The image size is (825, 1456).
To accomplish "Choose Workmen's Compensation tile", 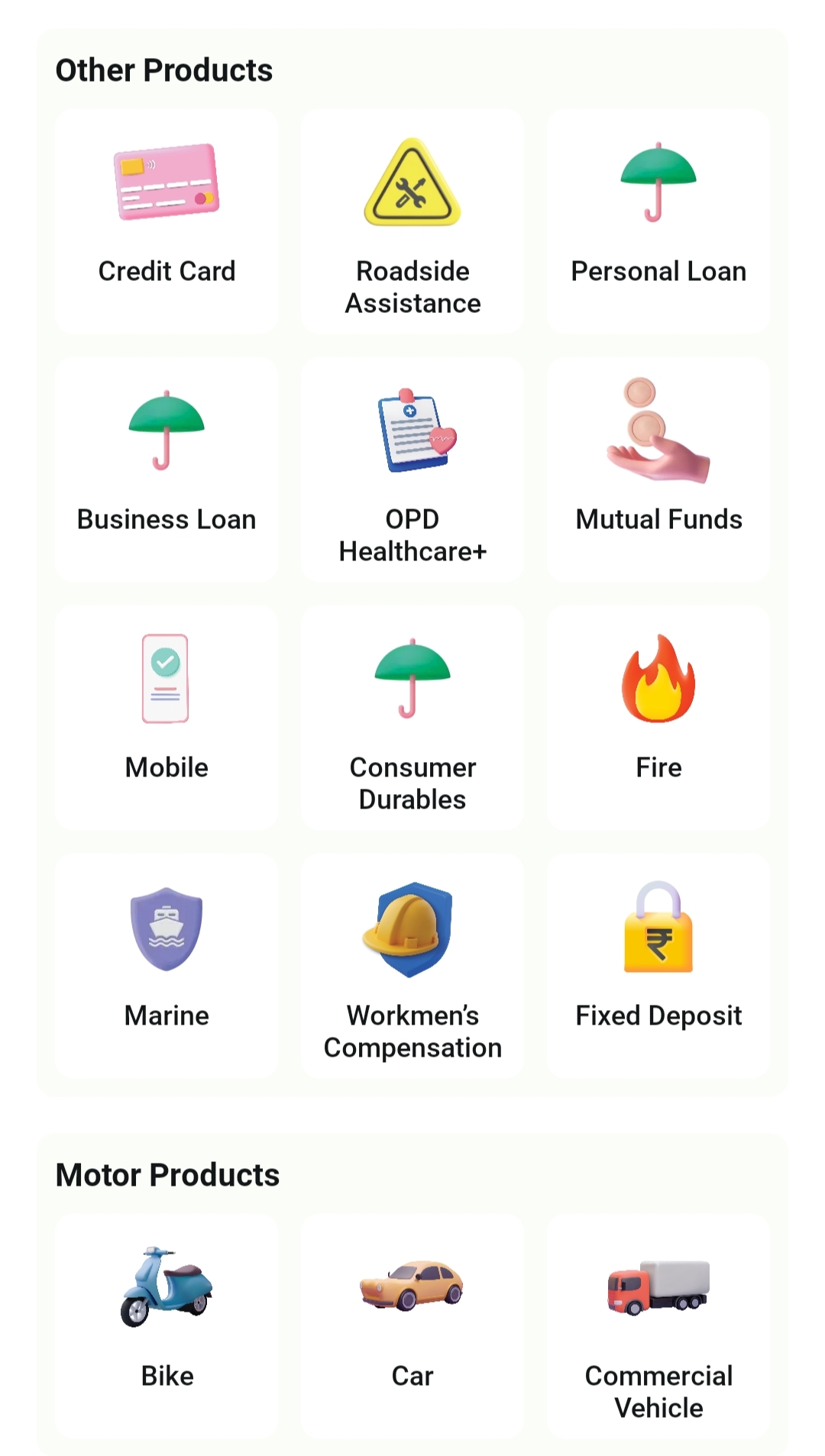I will coord(412,965).
